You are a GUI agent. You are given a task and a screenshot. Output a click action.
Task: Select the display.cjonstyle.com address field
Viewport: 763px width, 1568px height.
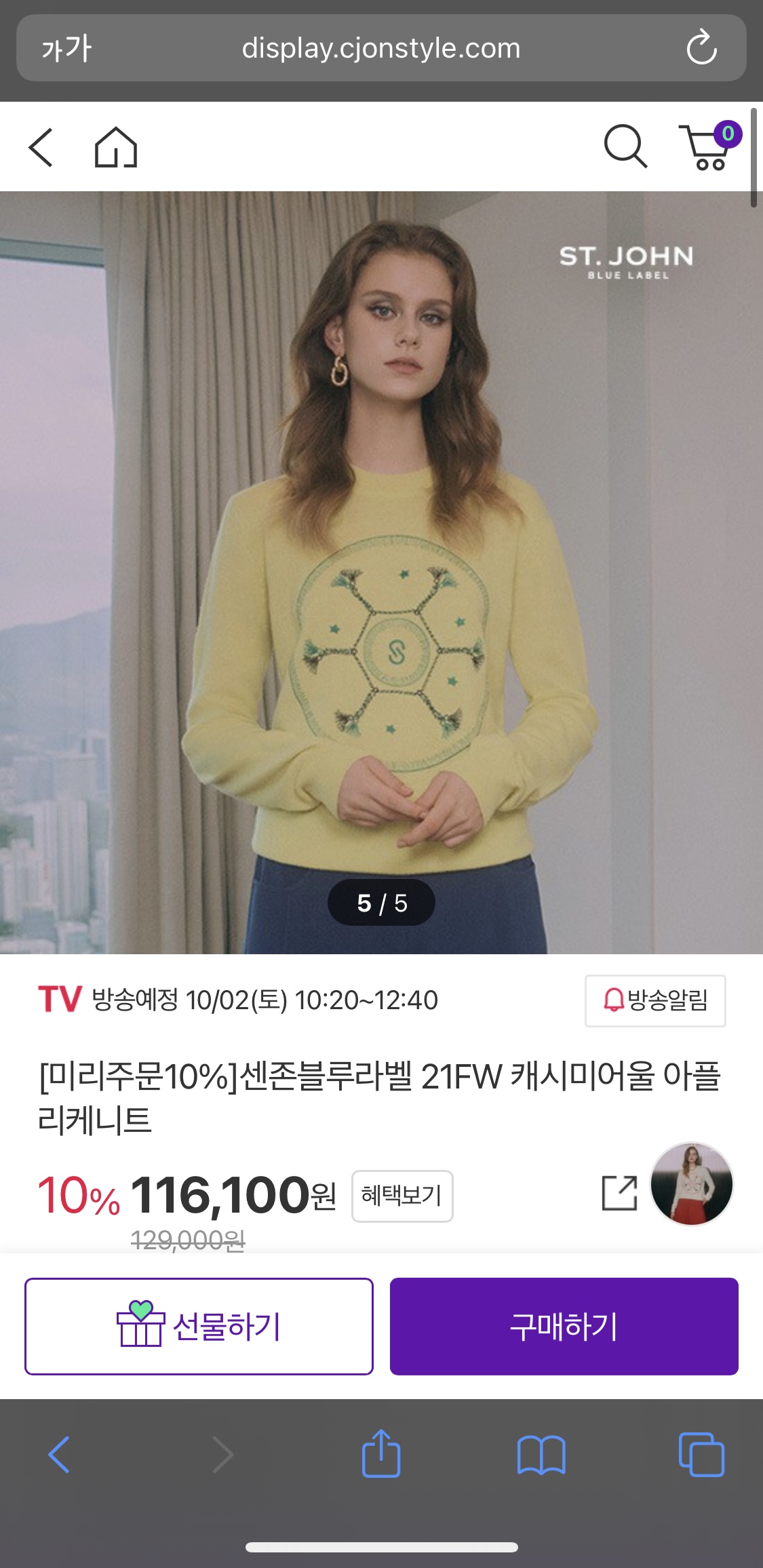(381, 48)
